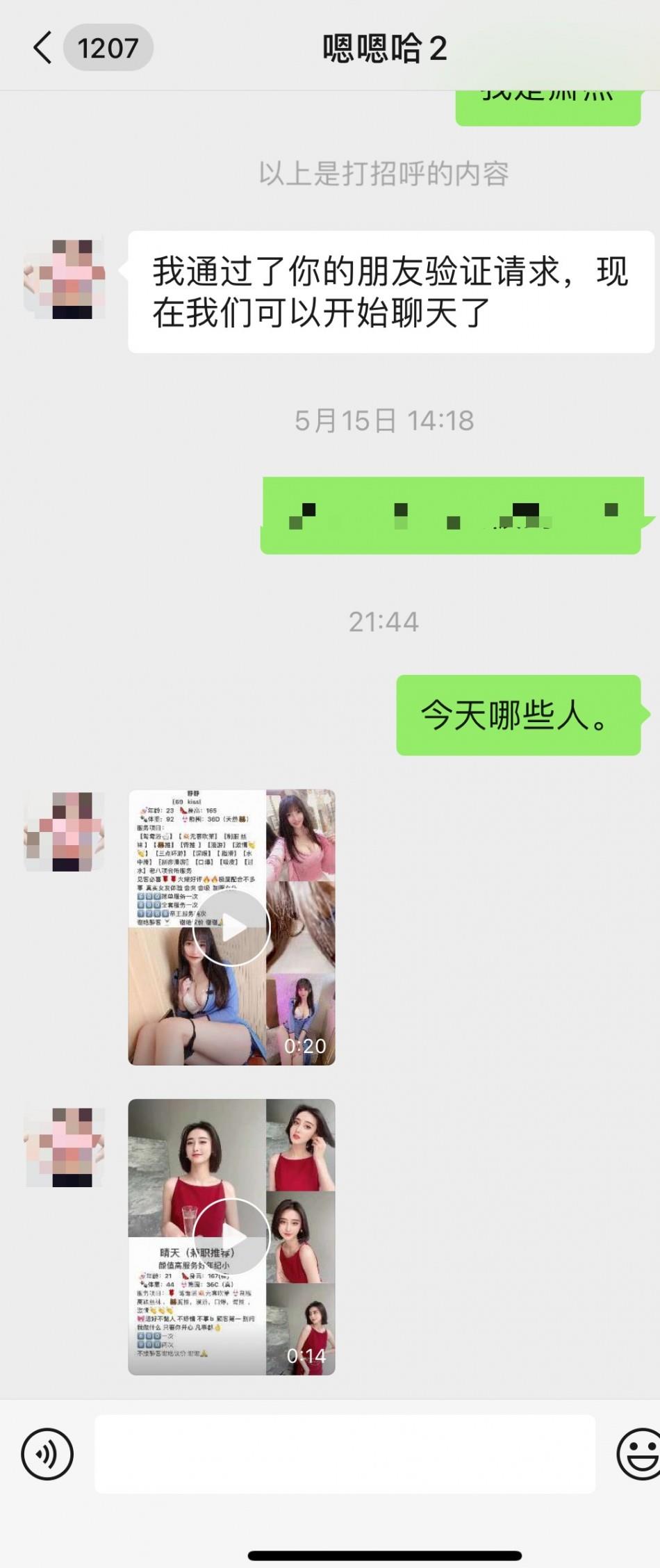Open the emoji picker

[x=638, y=1454]
